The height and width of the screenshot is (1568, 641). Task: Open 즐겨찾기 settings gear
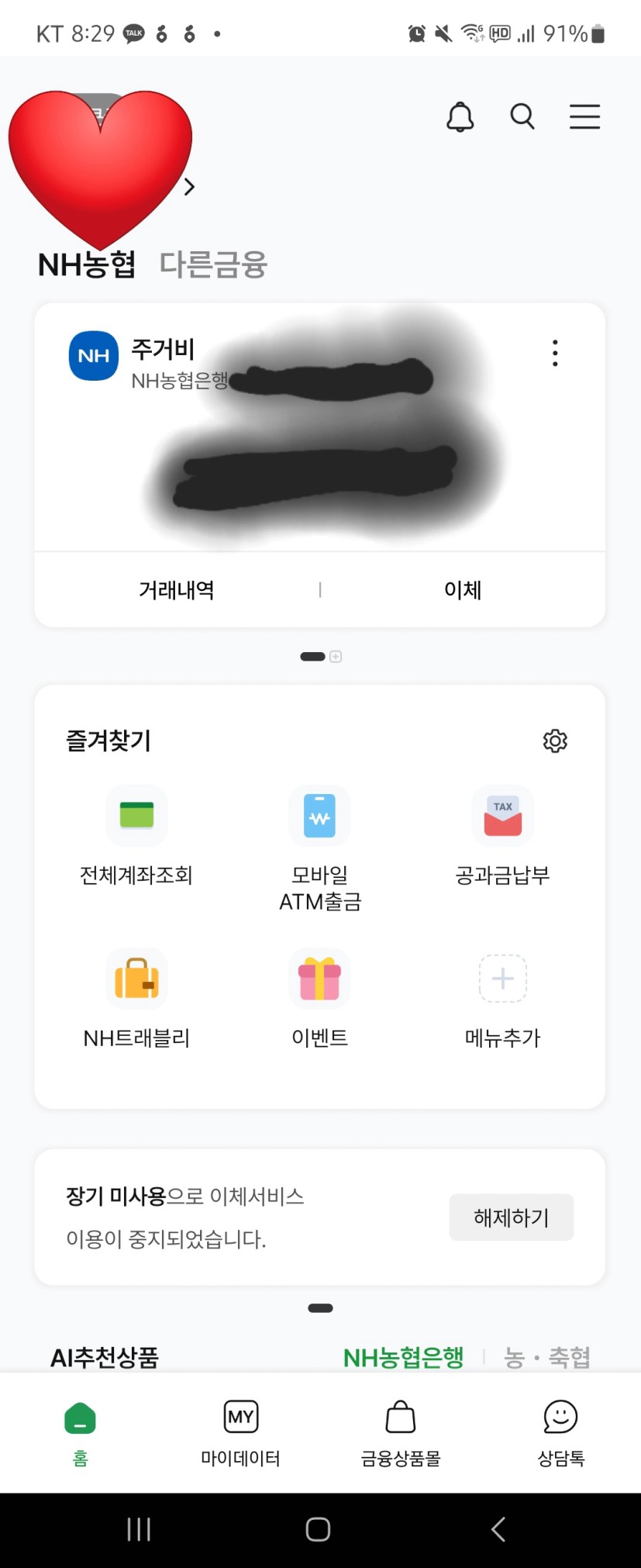pyautogui.click(x=555, y=741)
